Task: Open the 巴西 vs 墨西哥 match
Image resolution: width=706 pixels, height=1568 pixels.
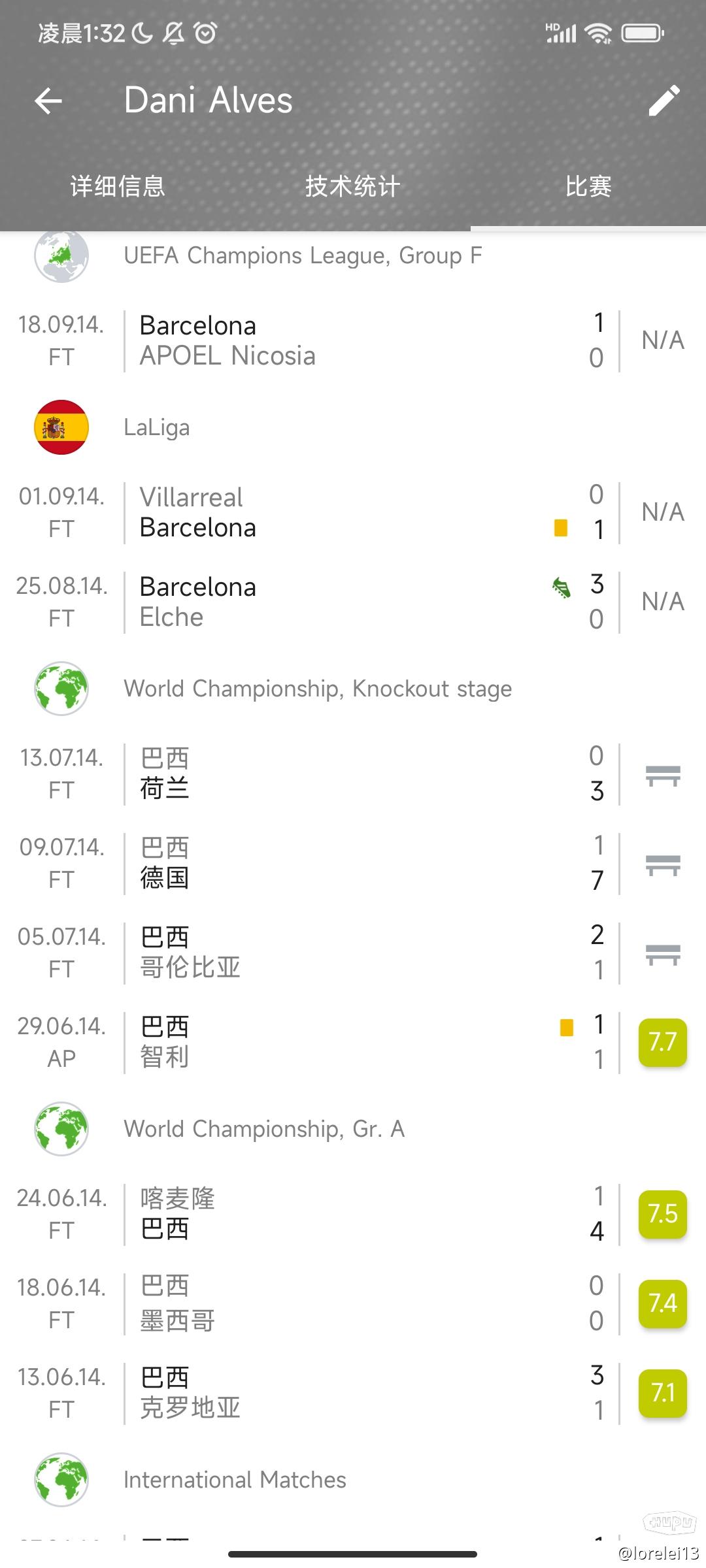Action: coord(353,1303)
